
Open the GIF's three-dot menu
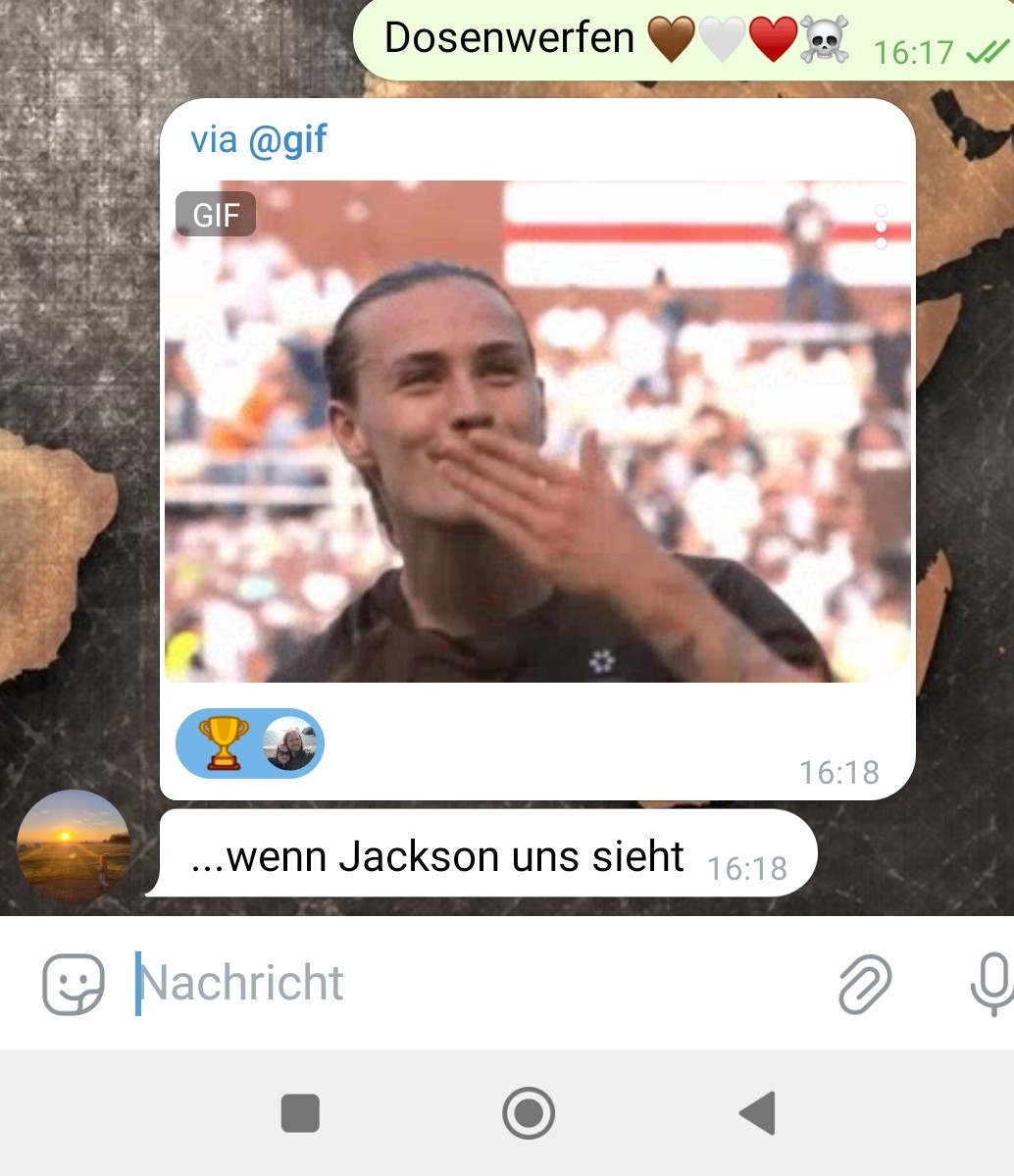click(881, 227)
